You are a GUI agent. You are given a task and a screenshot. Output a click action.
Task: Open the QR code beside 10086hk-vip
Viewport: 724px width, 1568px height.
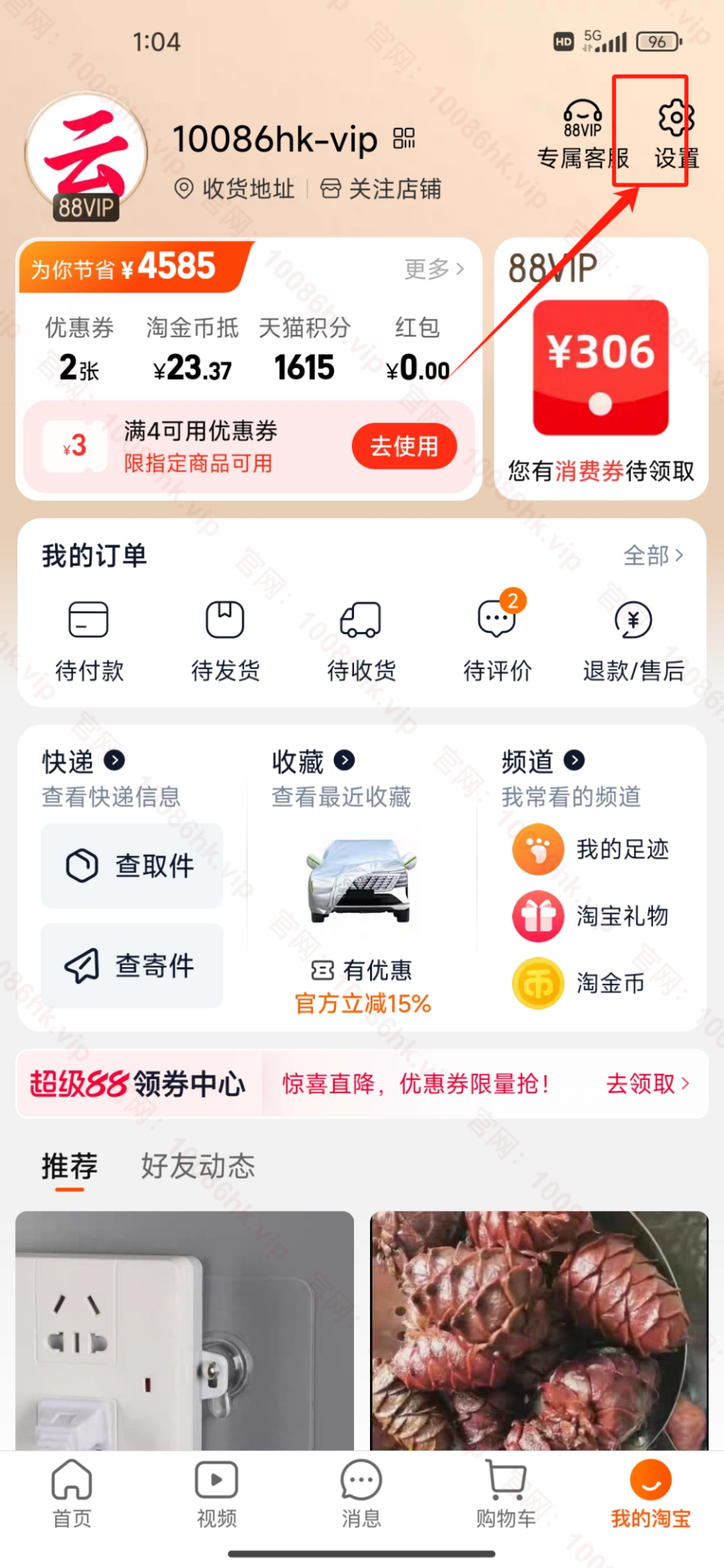[x=403, y=139]
